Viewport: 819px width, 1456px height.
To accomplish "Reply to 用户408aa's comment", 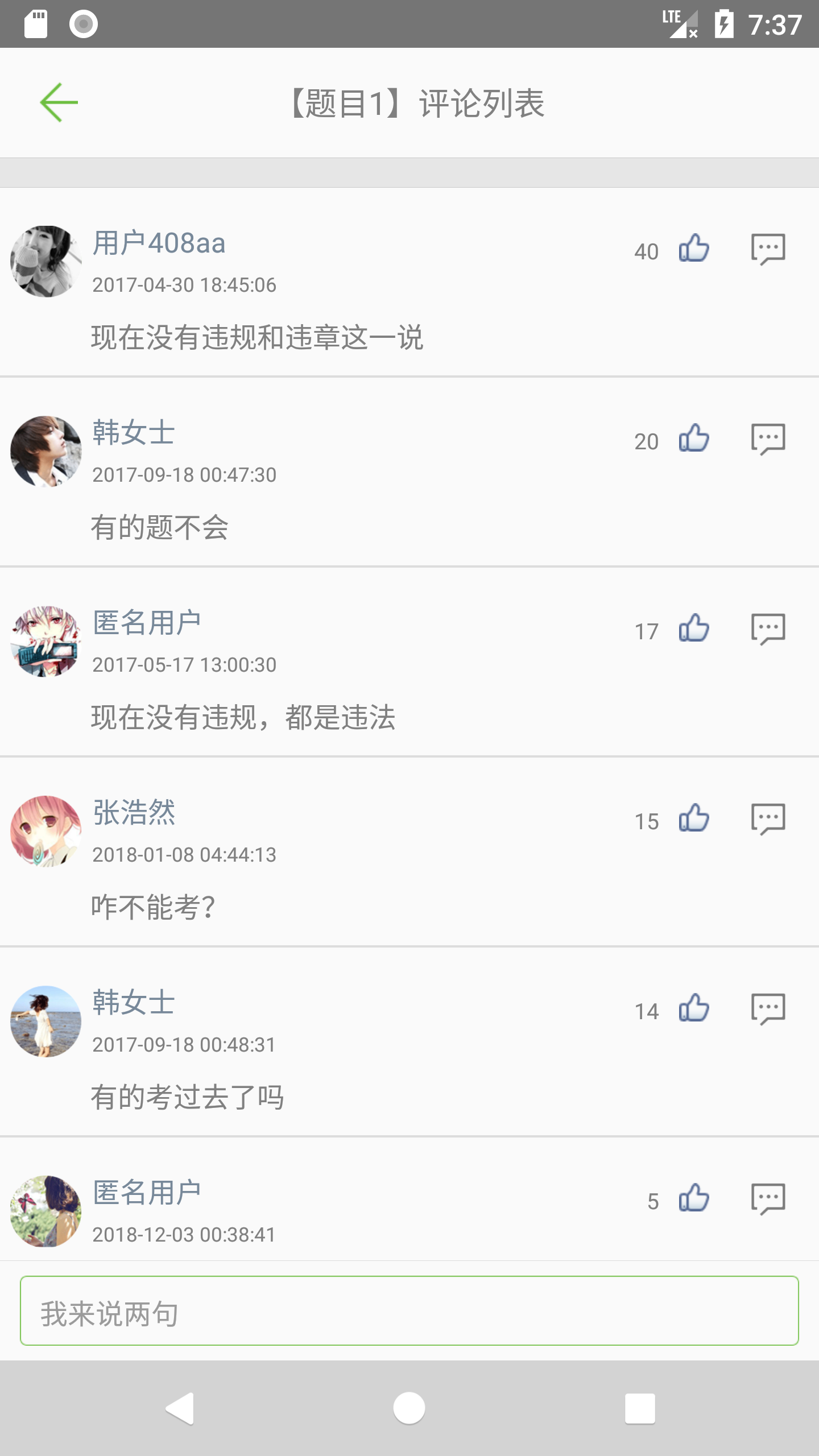I will (768, 249).
